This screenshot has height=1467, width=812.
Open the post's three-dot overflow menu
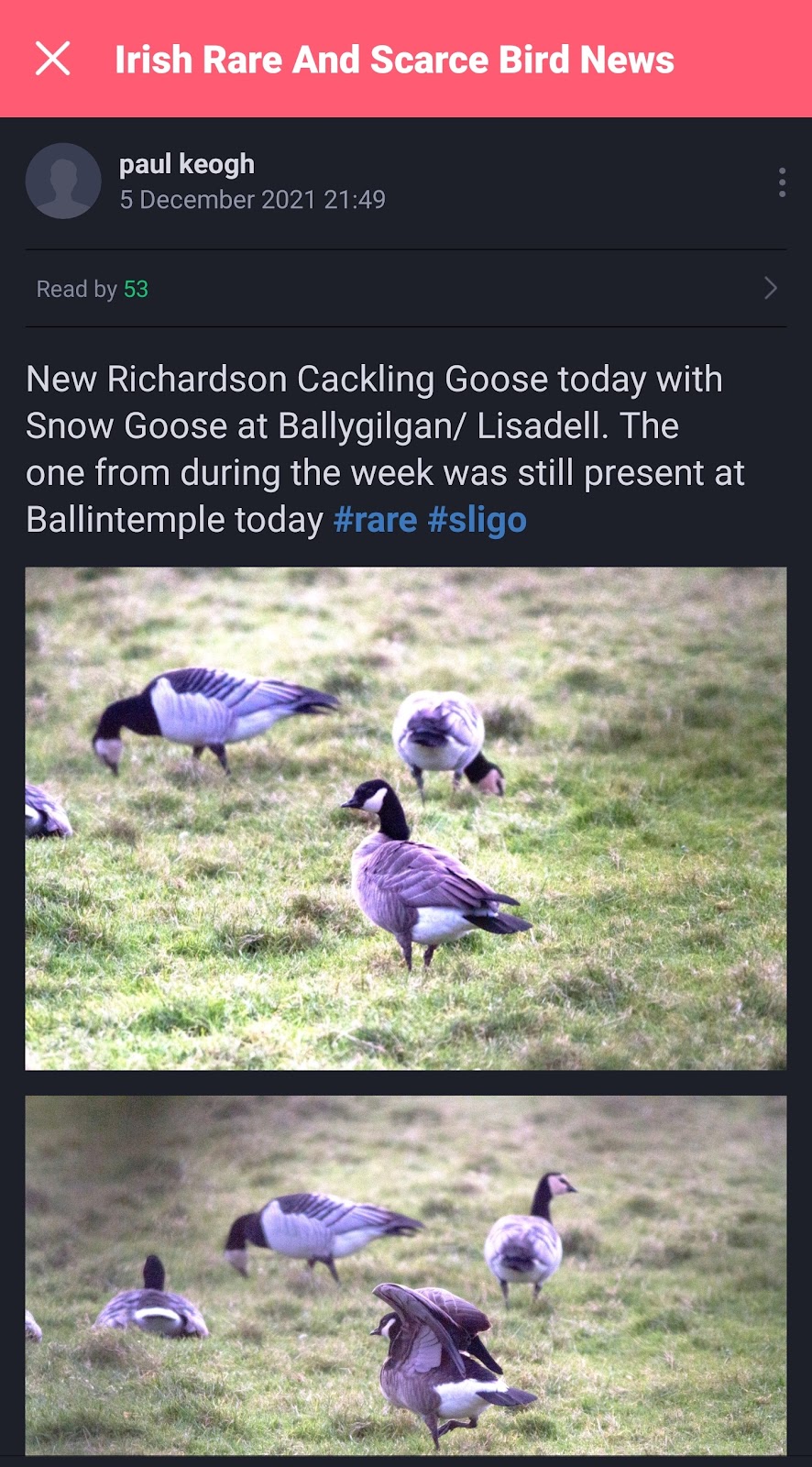[x=782, y=182]
